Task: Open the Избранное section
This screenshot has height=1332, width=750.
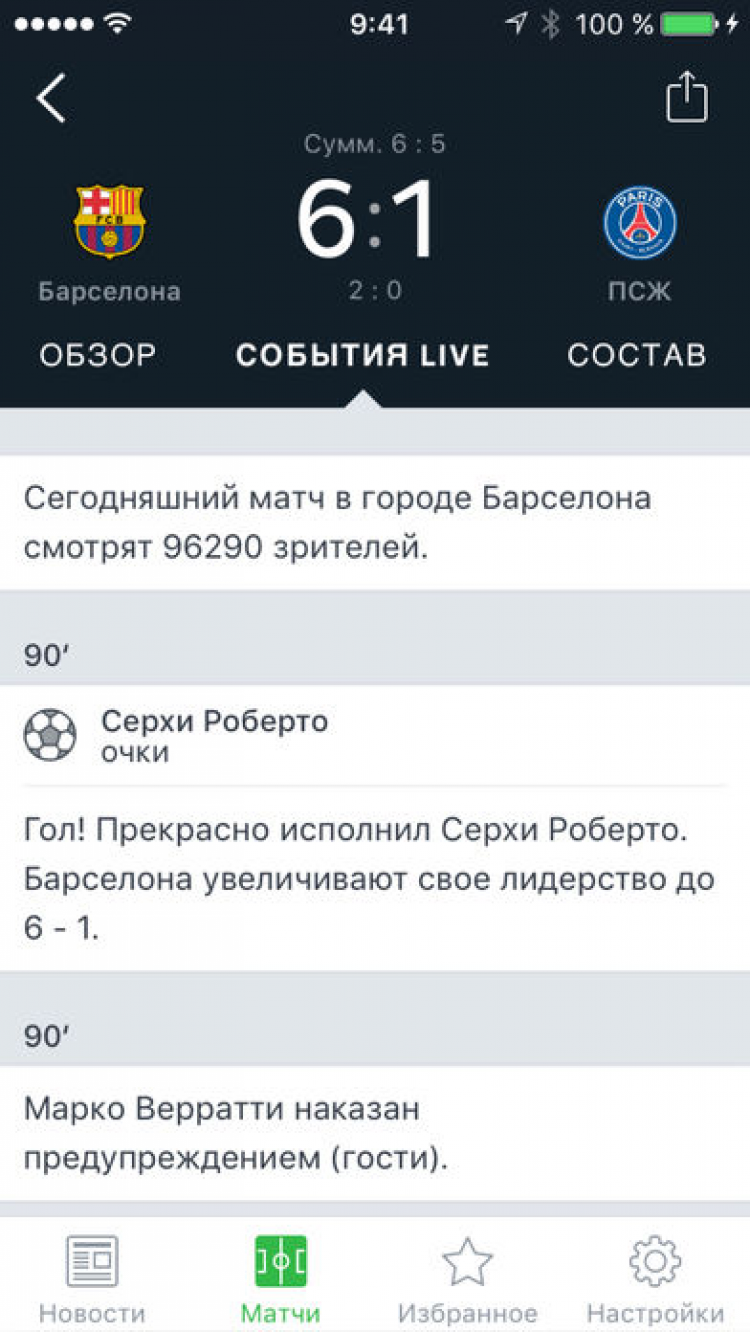Action: 467,1276
